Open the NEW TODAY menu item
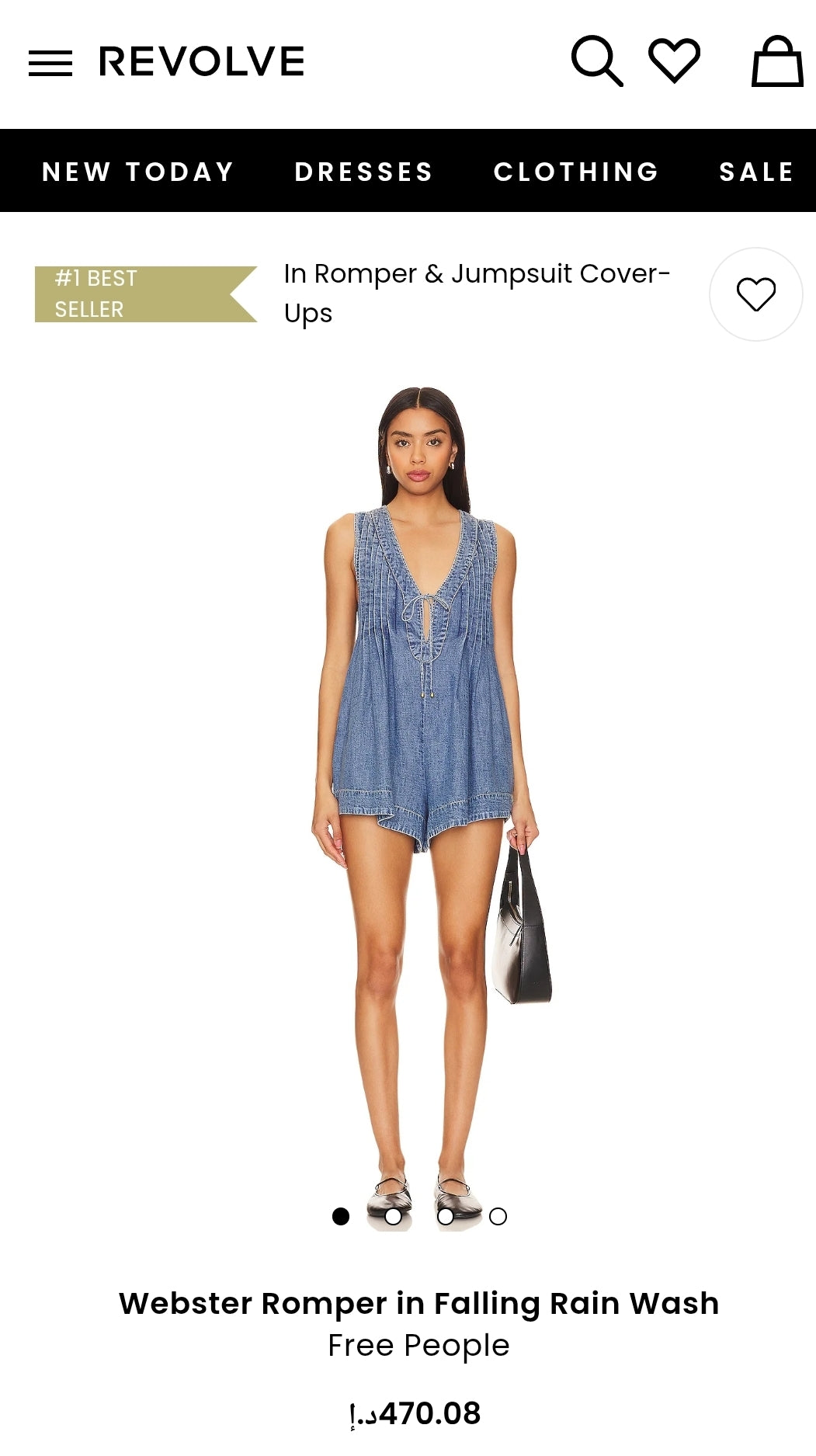Image resolution: width=816 pixels, height=1456 pixels. pos(137,172)
